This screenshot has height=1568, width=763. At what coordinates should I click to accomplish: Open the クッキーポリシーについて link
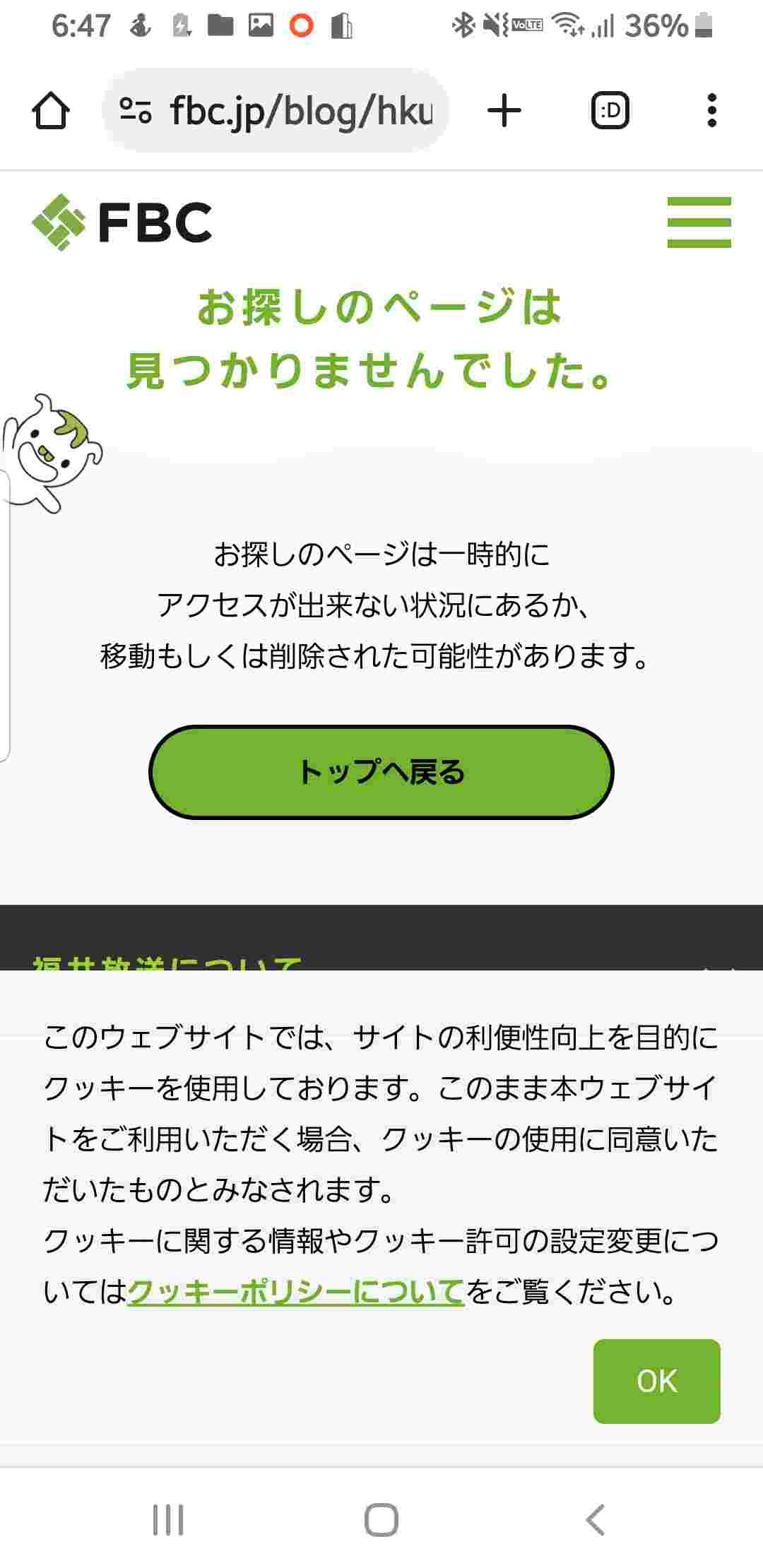tap(295, 1293)
